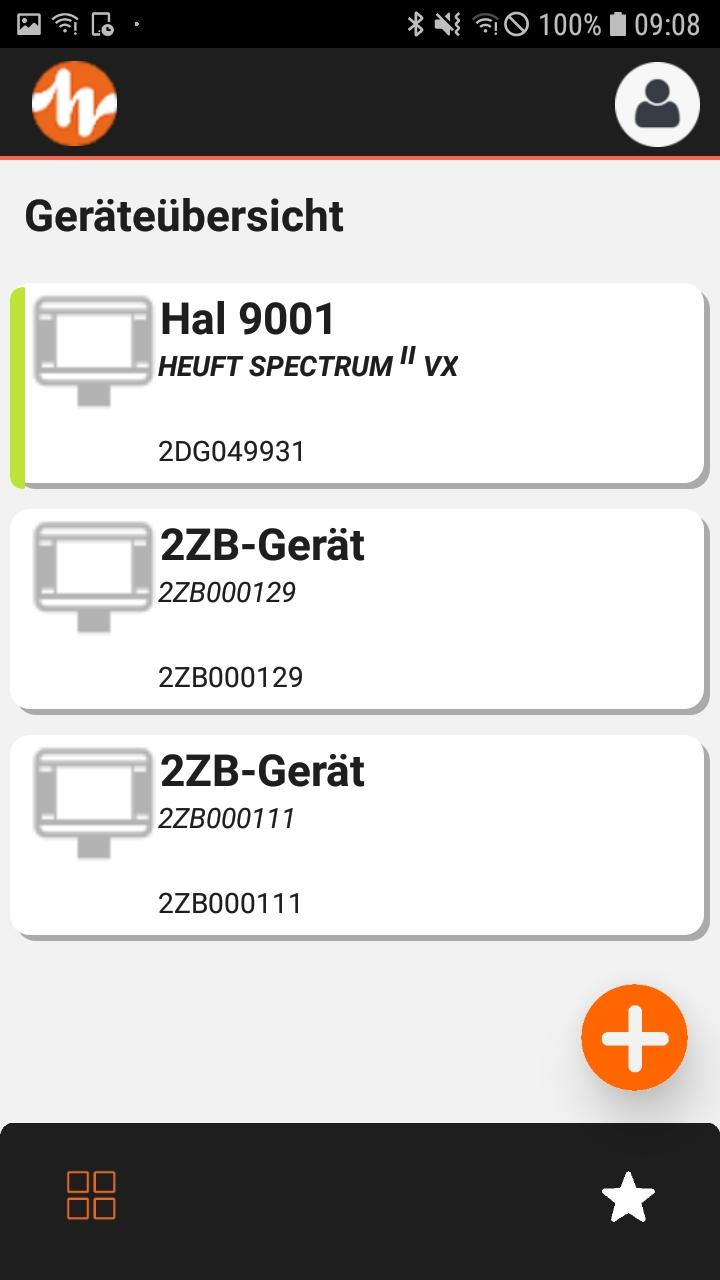Tap the orange app logo
Image resolution: width=720 pixels, height=1280 pixels.
(75, 104)
